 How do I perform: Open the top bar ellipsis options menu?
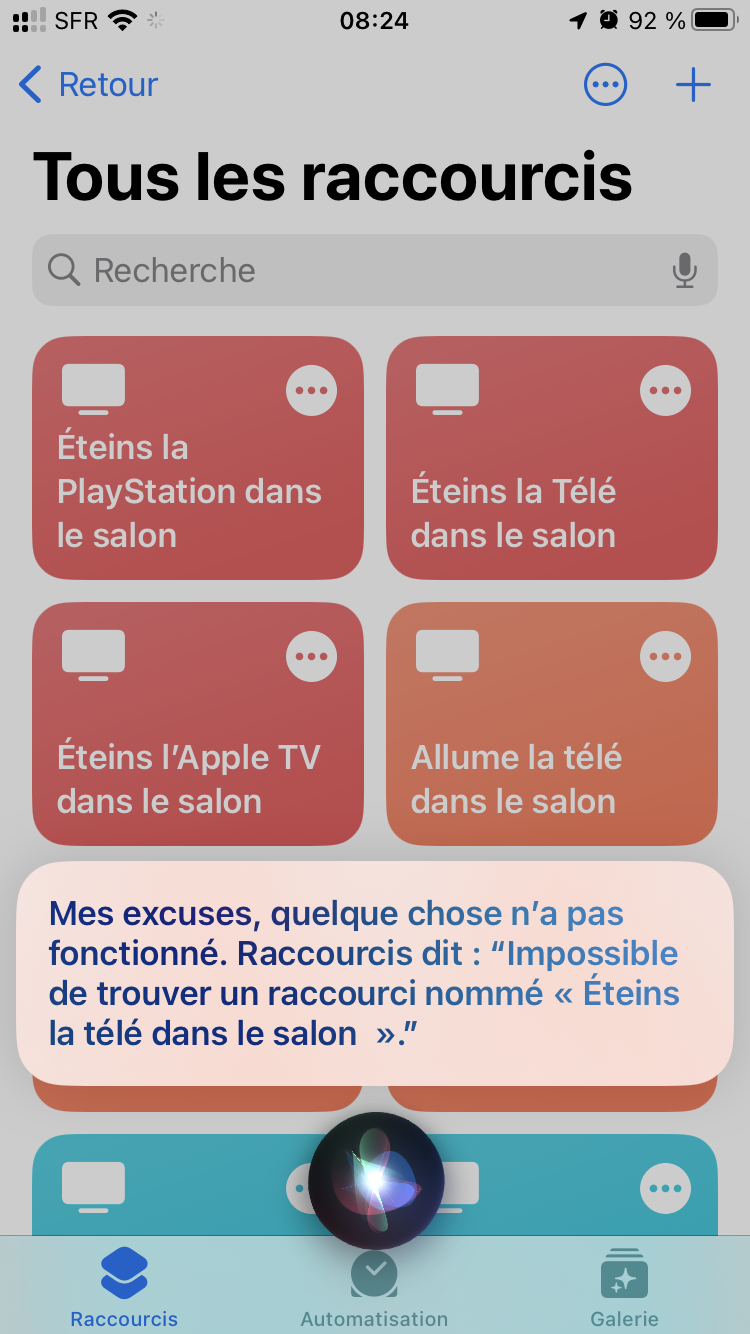click(x=605, y=85)
